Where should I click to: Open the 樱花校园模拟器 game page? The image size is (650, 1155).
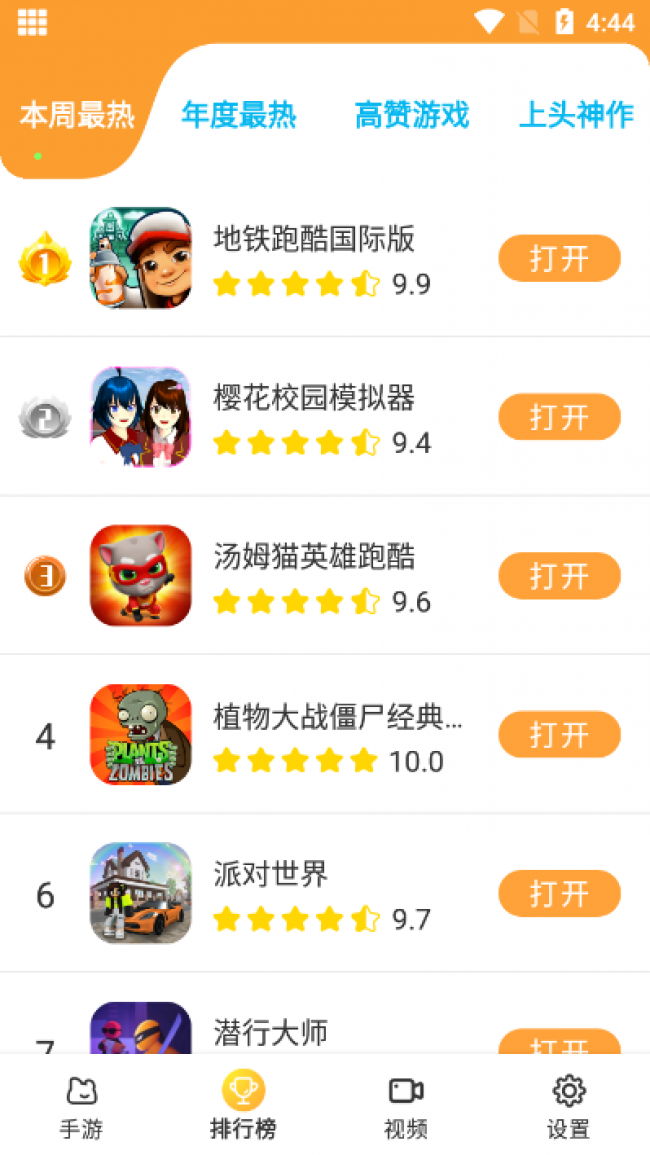[x=313, y=398]
